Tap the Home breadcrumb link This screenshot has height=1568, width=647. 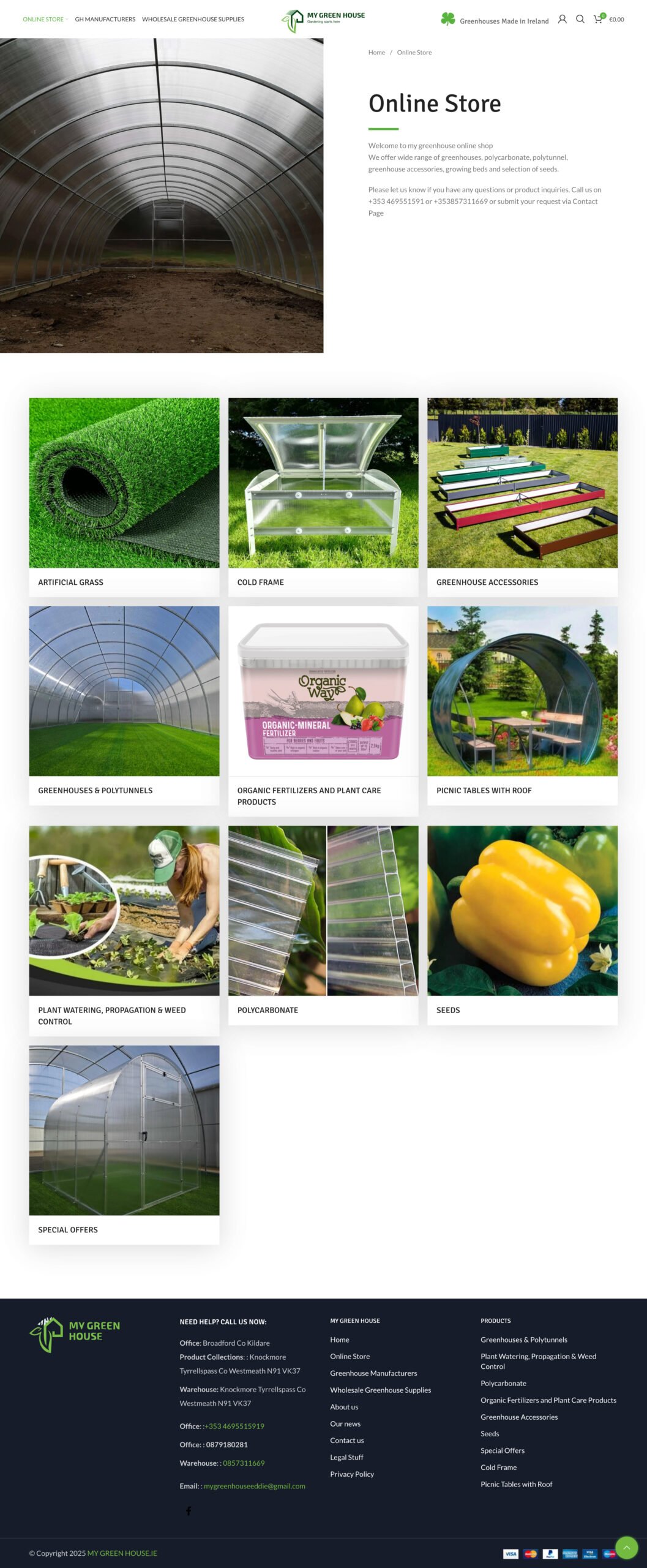click(376, 53)
